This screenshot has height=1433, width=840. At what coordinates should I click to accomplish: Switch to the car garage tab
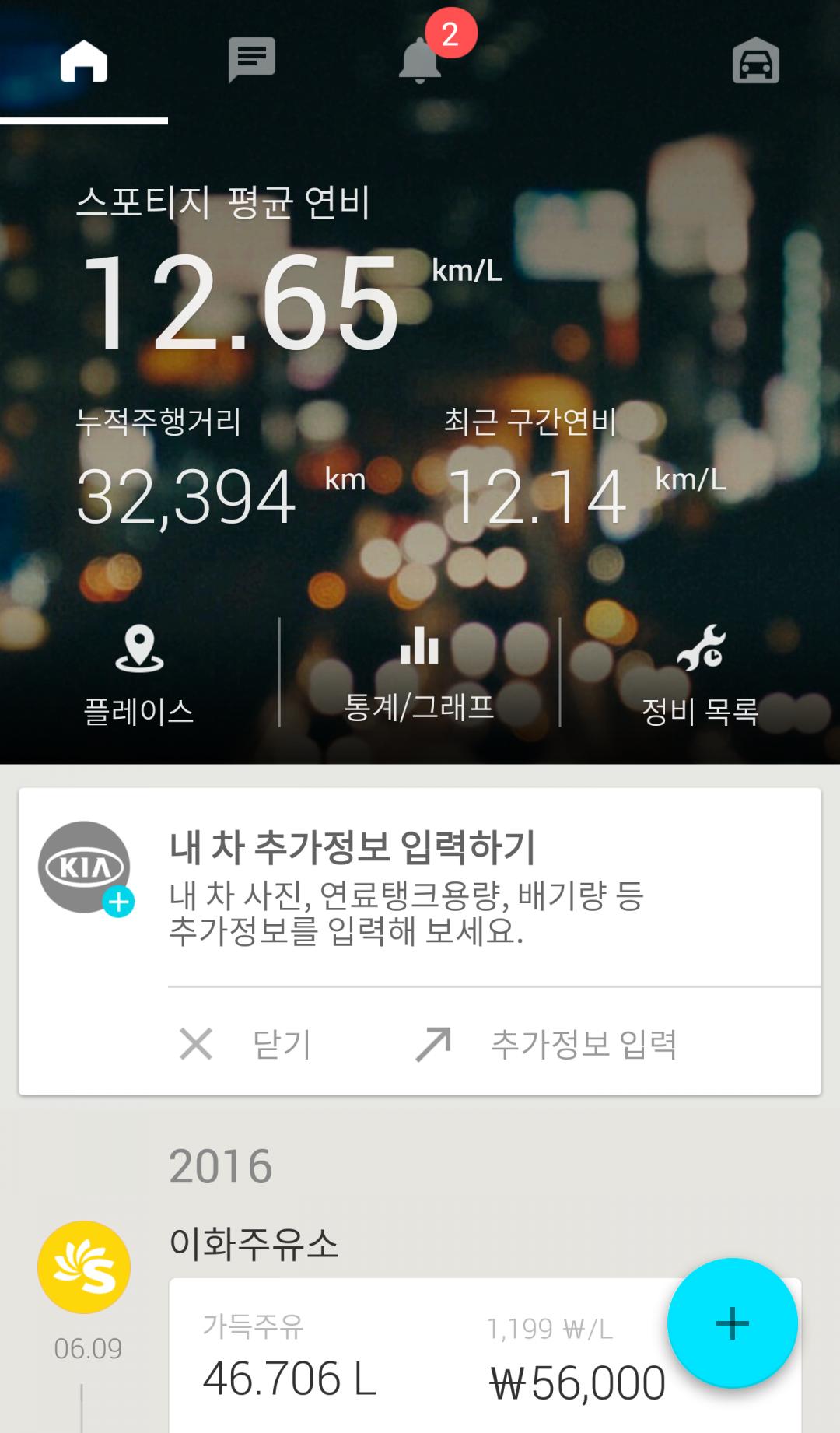(x=755, y=61)
